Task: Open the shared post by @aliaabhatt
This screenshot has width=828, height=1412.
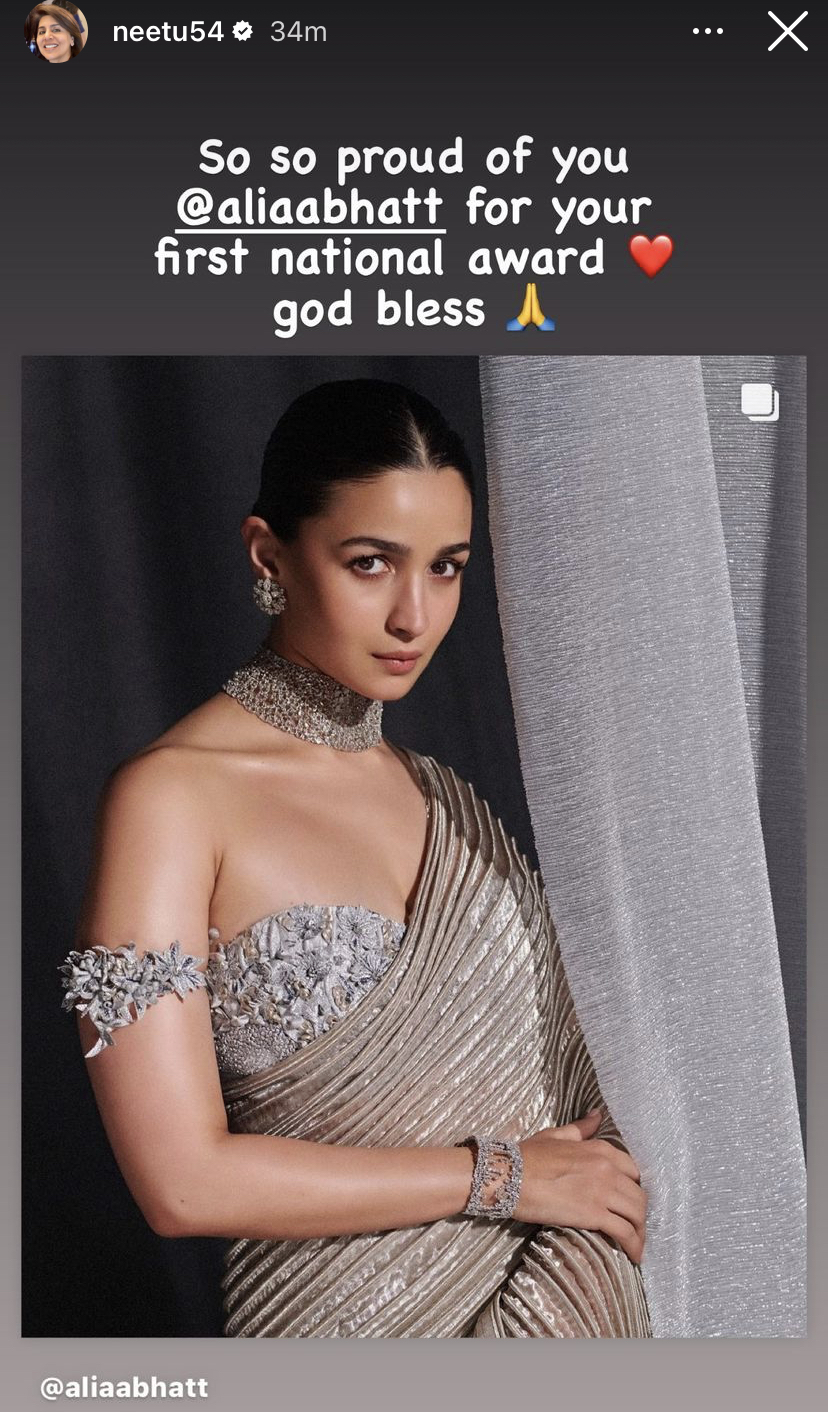Action: [x=414, y=845]
